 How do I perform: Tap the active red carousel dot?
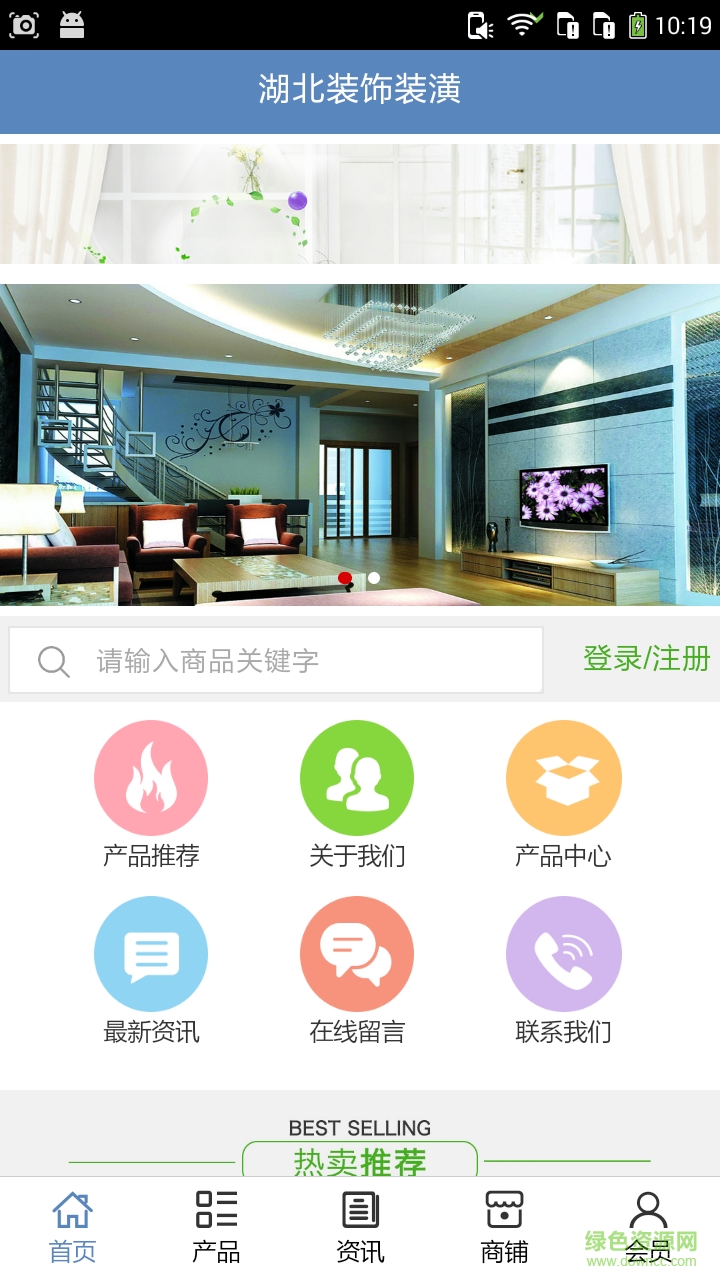pos(345,578)
